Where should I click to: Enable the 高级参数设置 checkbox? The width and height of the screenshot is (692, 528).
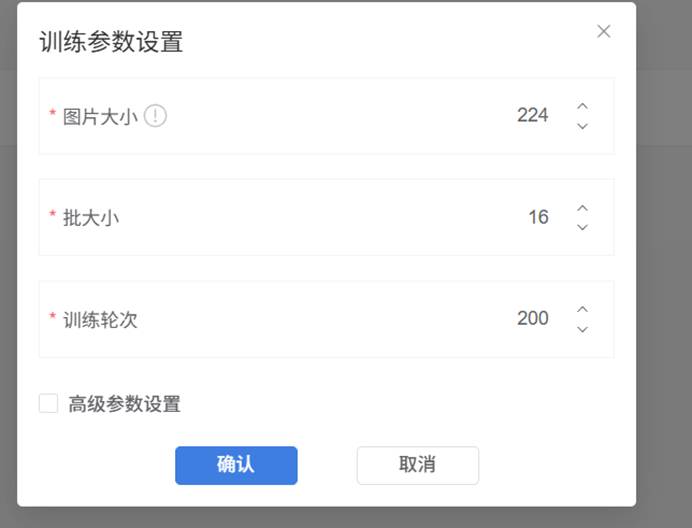[48, 403]
